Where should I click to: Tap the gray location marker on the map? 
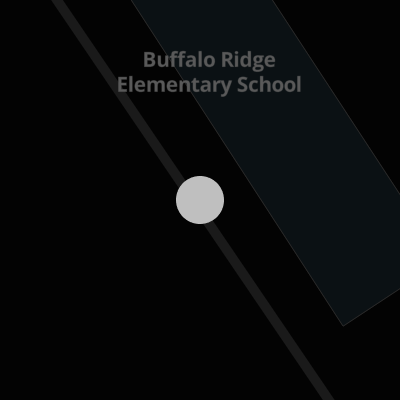200,200
